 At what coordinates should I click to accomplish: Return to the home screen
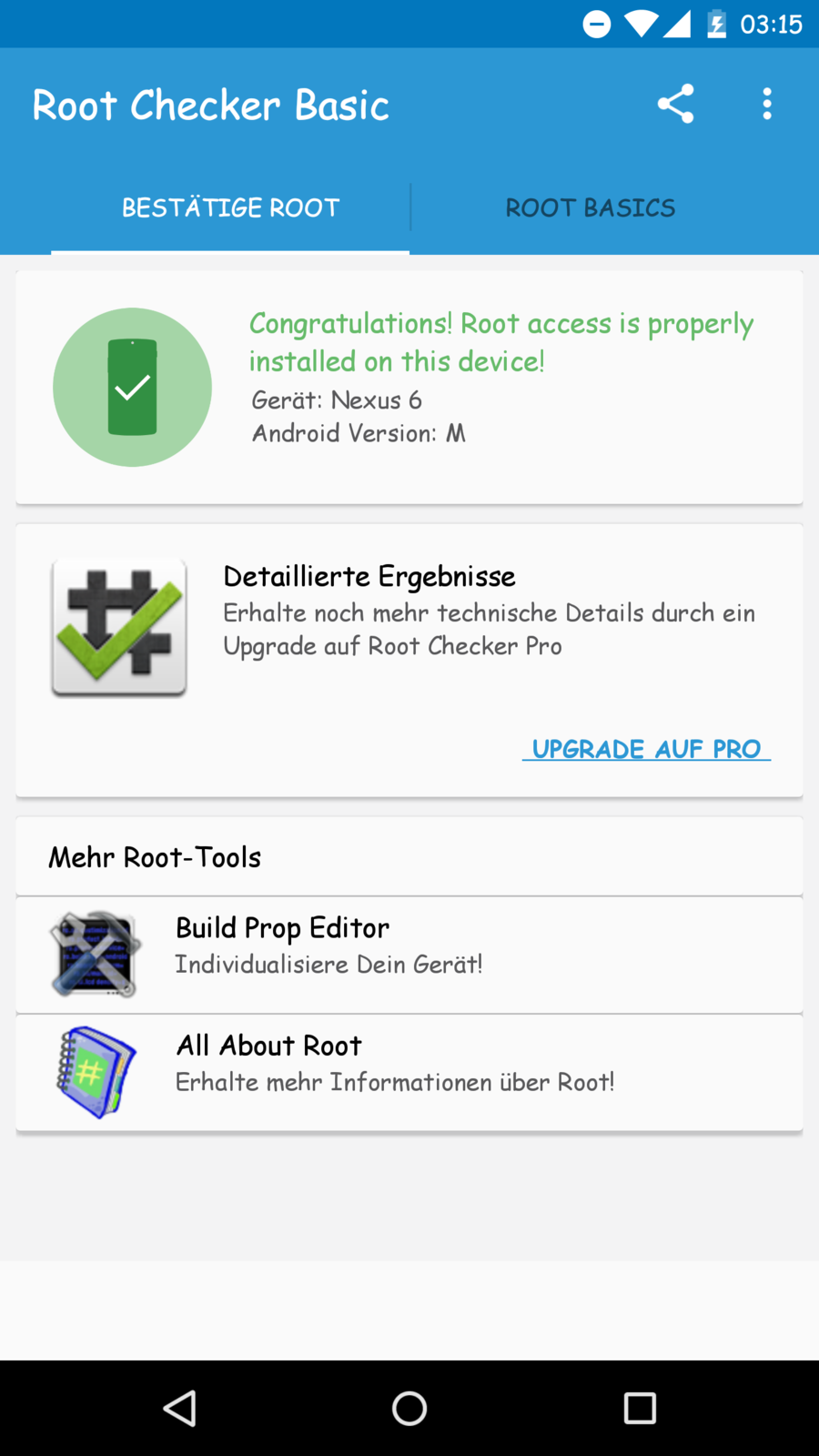click(409, 1408)
